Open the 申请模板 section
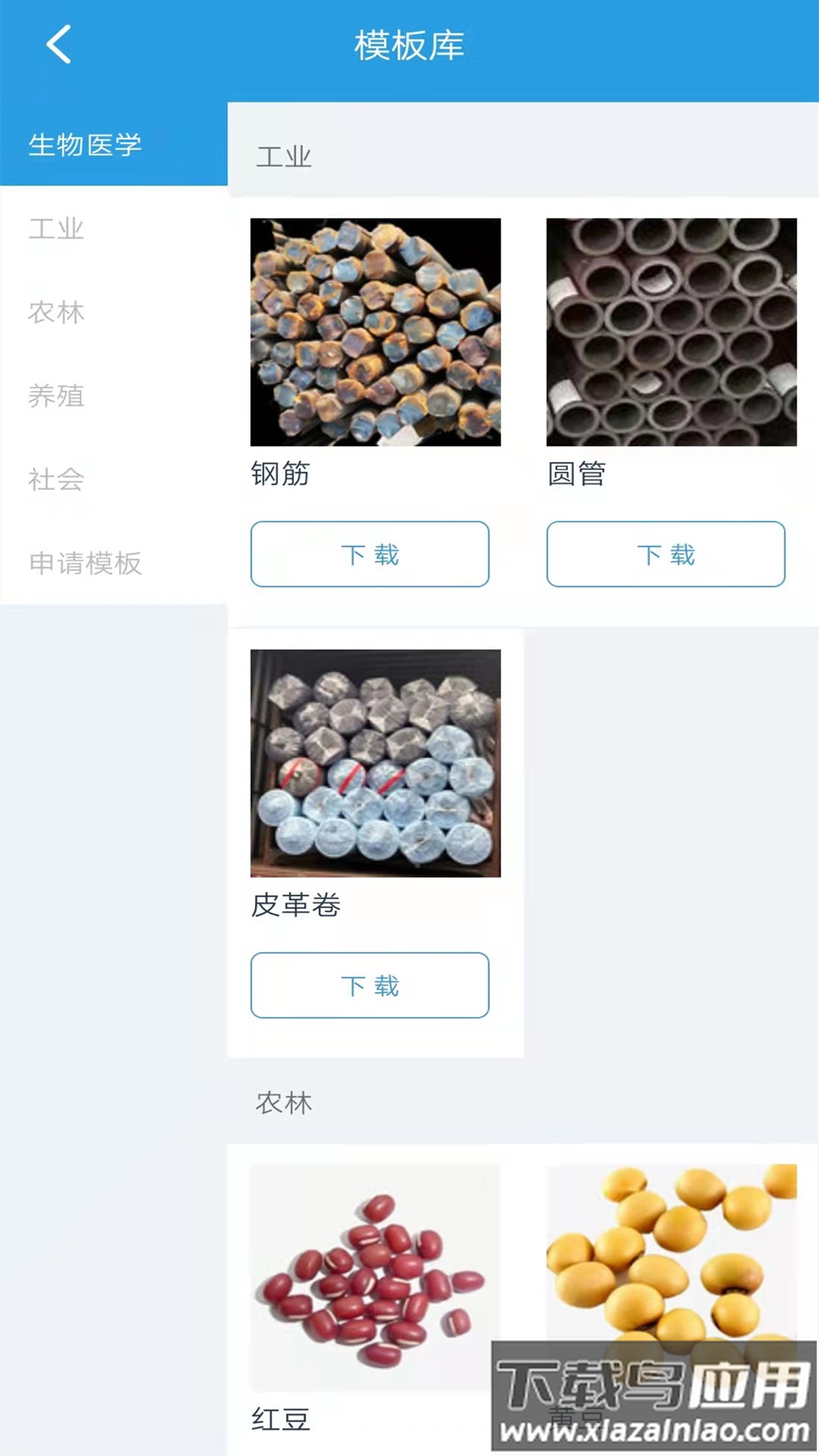 click(x=85, y=563)
